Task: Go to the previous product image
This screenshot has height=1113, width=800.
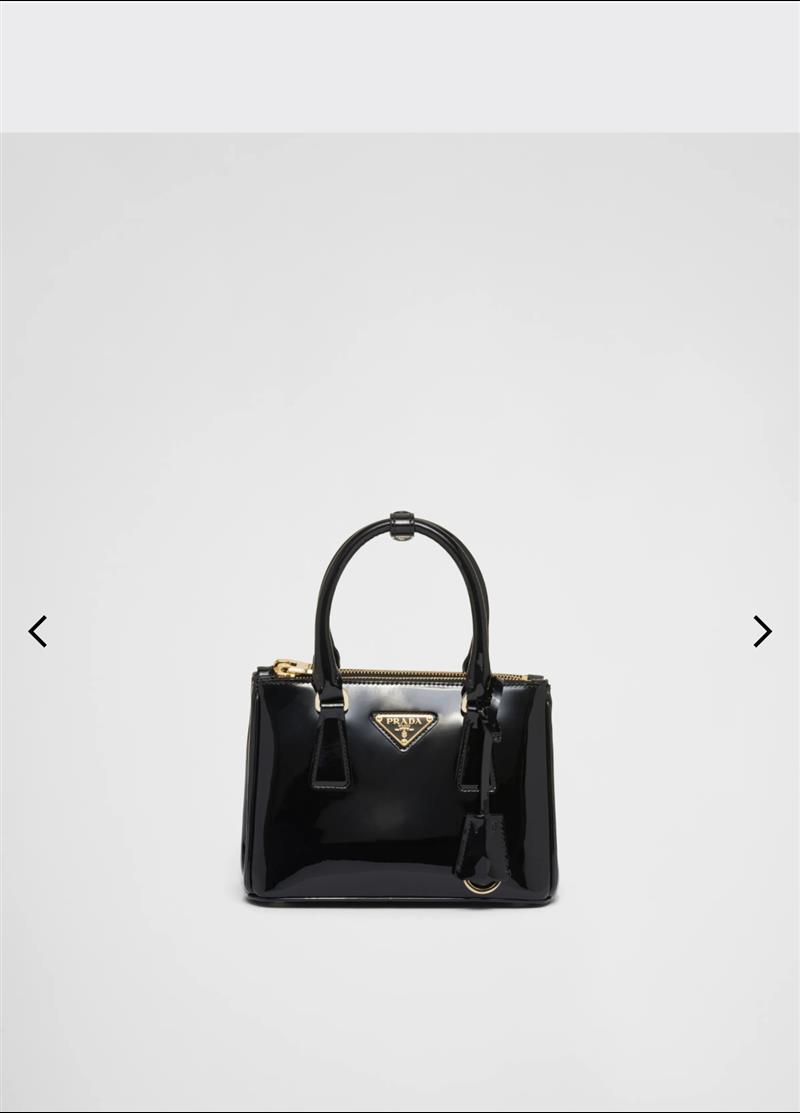Action: (x=38, y=631)
